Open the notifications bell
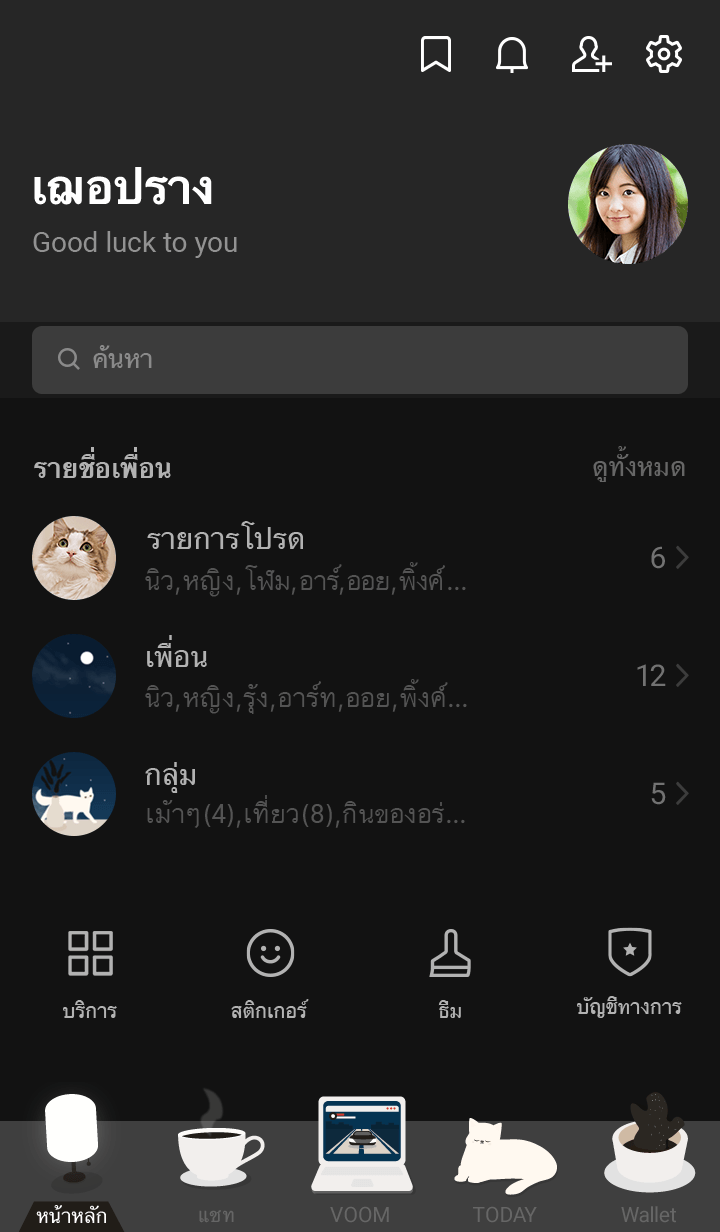This screenshot has height=1232, width=720. (x=512, y=55)
